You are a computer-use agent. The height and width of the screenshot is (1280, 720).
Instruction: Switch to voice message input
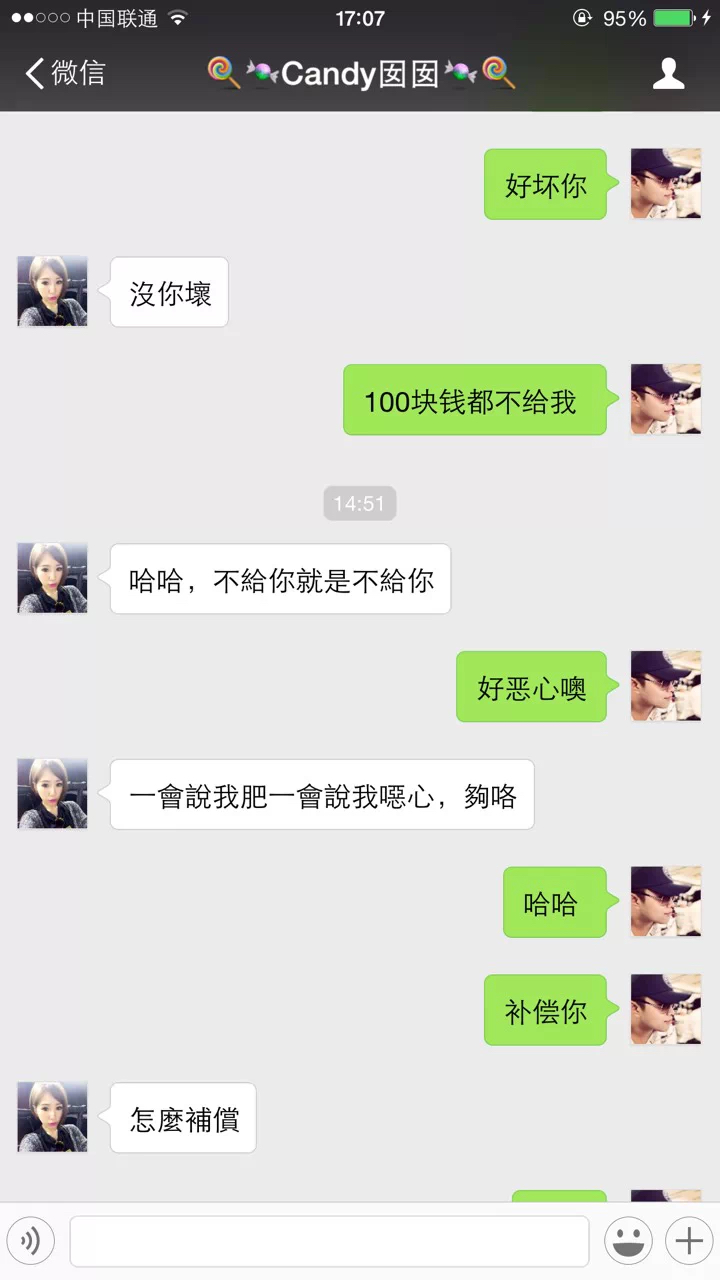pos(31,1241)
